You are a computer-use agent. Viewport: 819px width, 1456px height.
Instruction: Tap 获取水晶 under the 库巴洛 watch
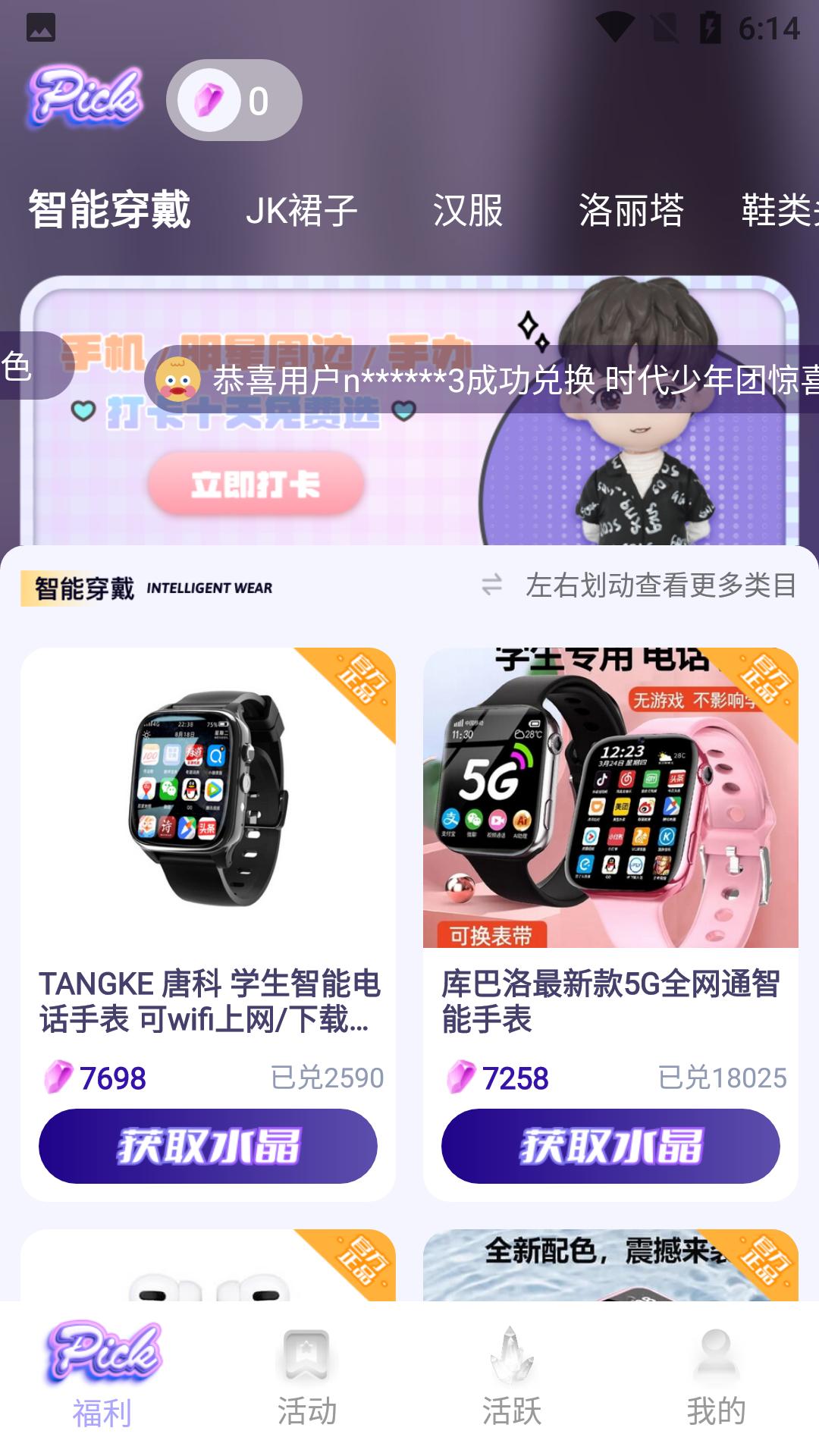[x=610, y=1146]
